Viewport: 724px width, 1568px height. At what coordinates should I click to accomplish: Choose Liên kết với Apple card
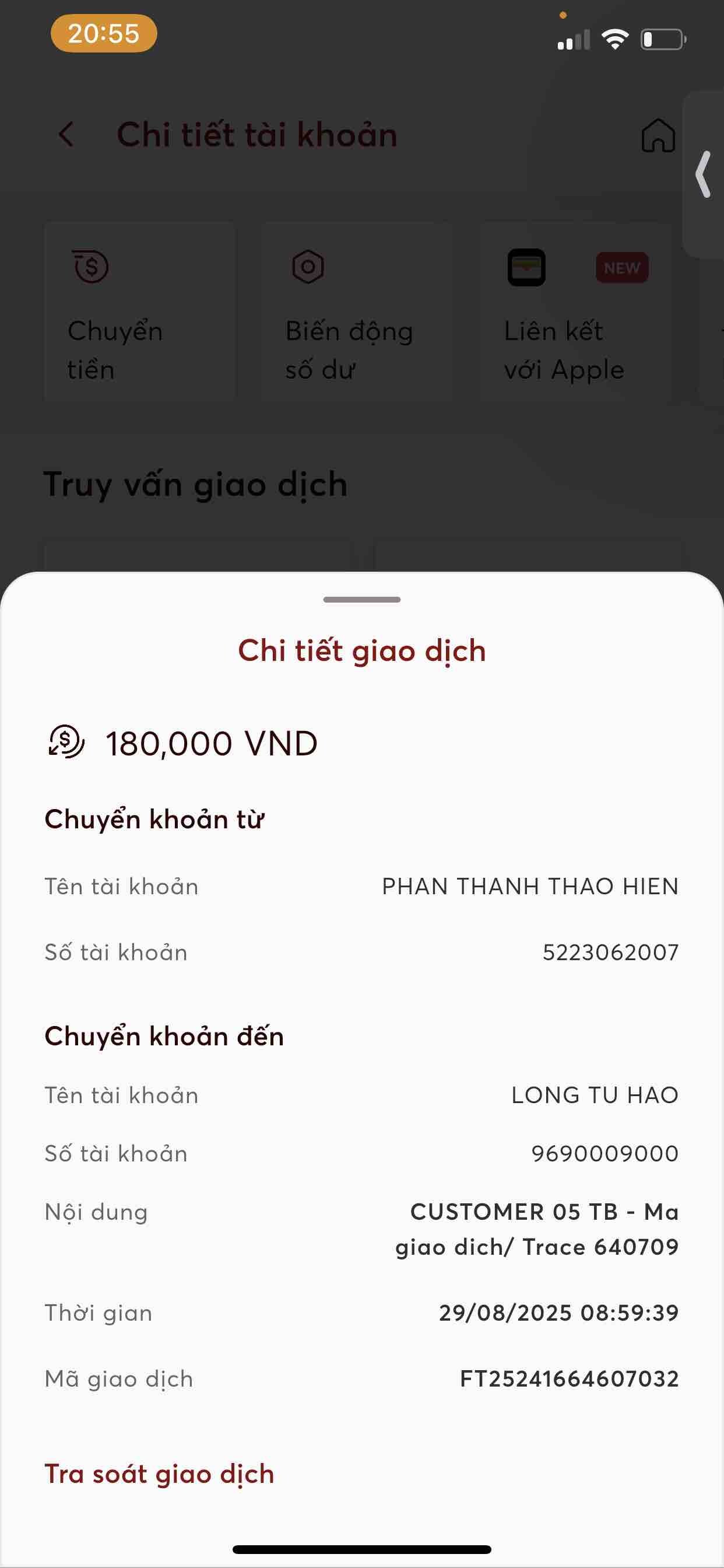tap(575, 312)
